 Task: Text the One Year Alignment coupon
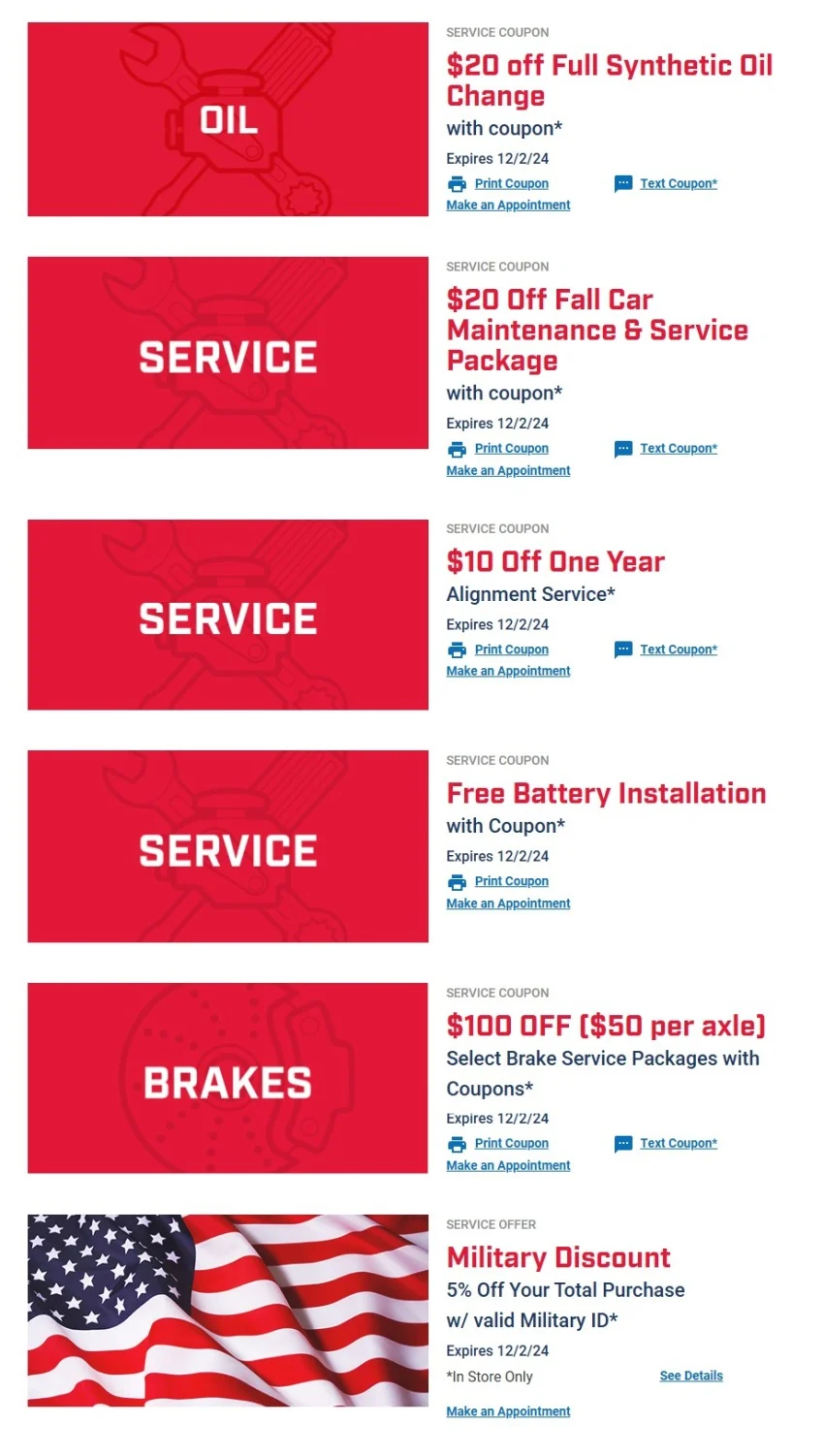678,649
